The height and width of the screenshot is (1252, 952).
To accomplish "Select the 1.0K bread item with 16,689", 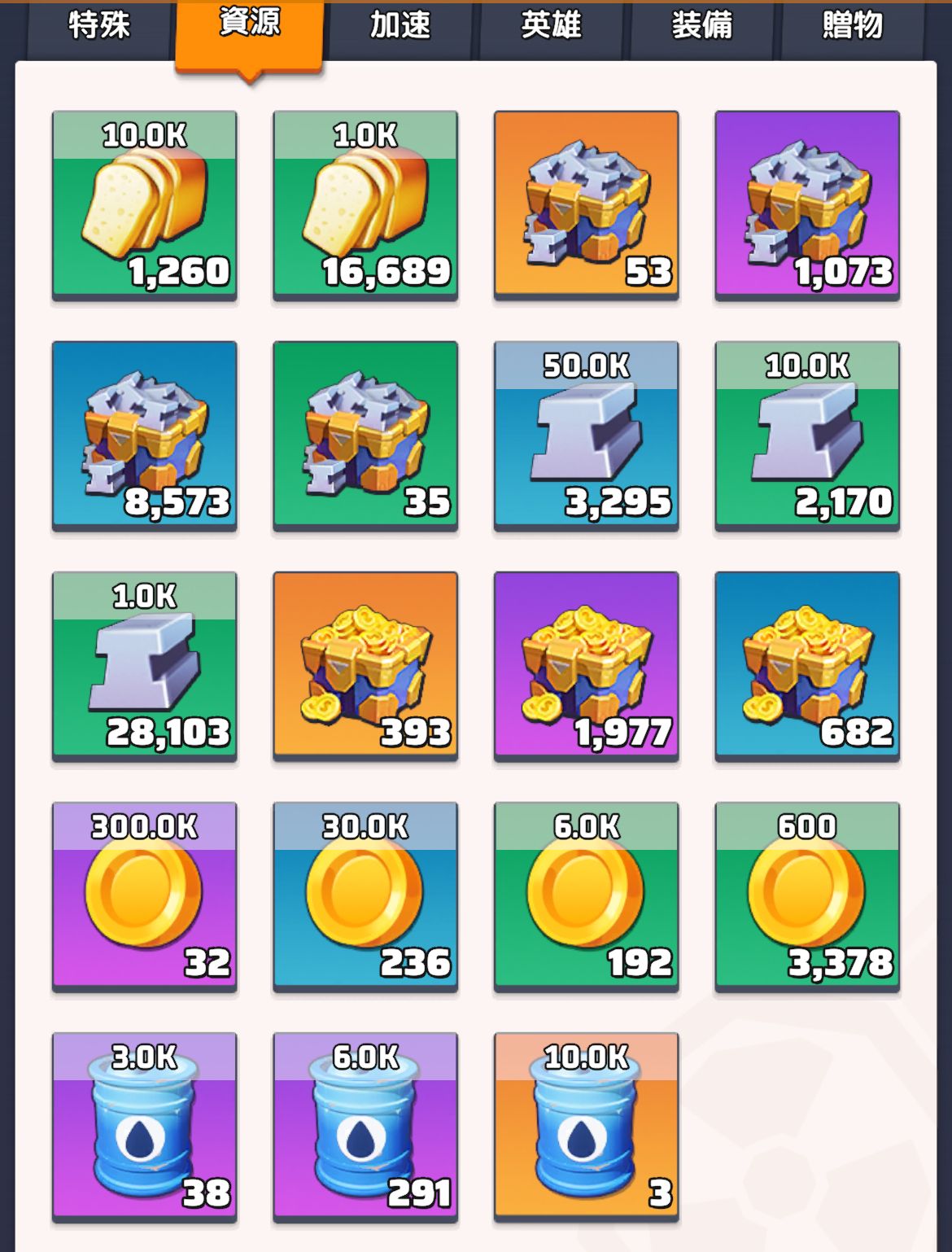I will [365, 205].
